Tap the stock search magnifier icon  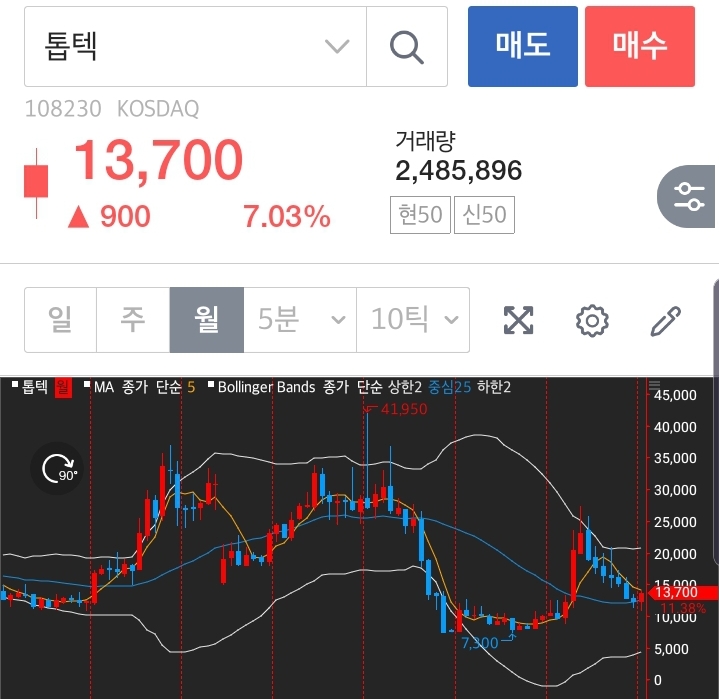click(x=406, y=47)
